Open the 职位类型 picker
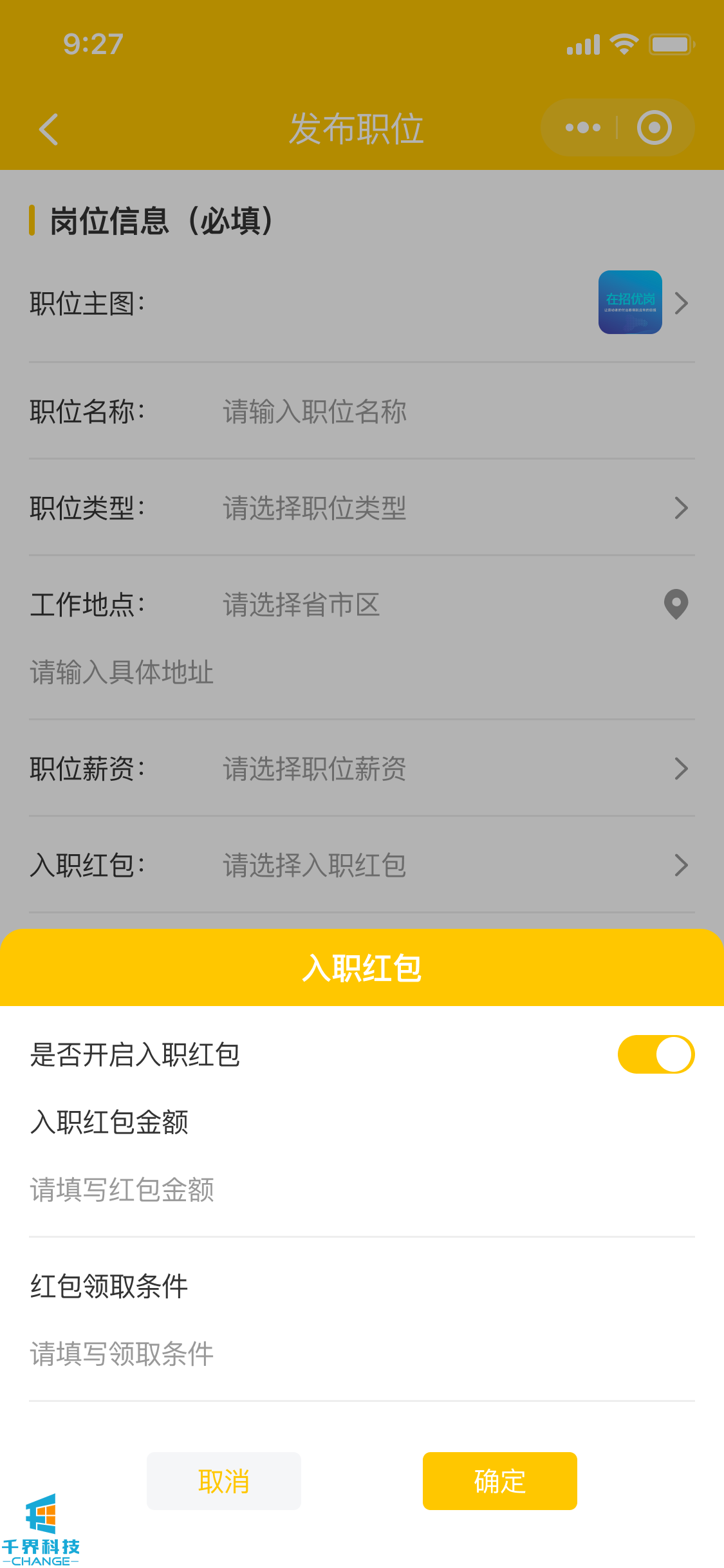 pyautogui.click(x=450, y=509)
